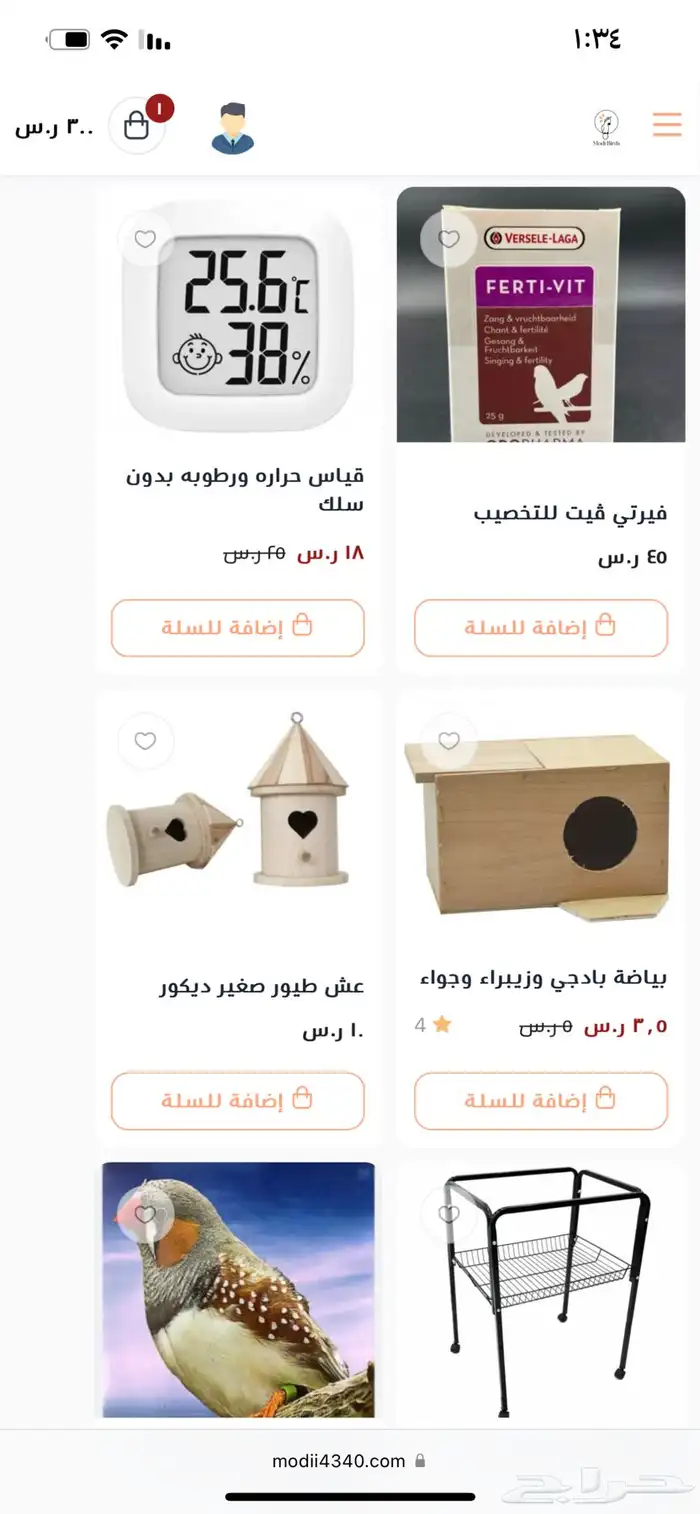This screenshot has height=1514, width=700.
Task: Go to the store logo home
Action: click(x=605, y=127)
